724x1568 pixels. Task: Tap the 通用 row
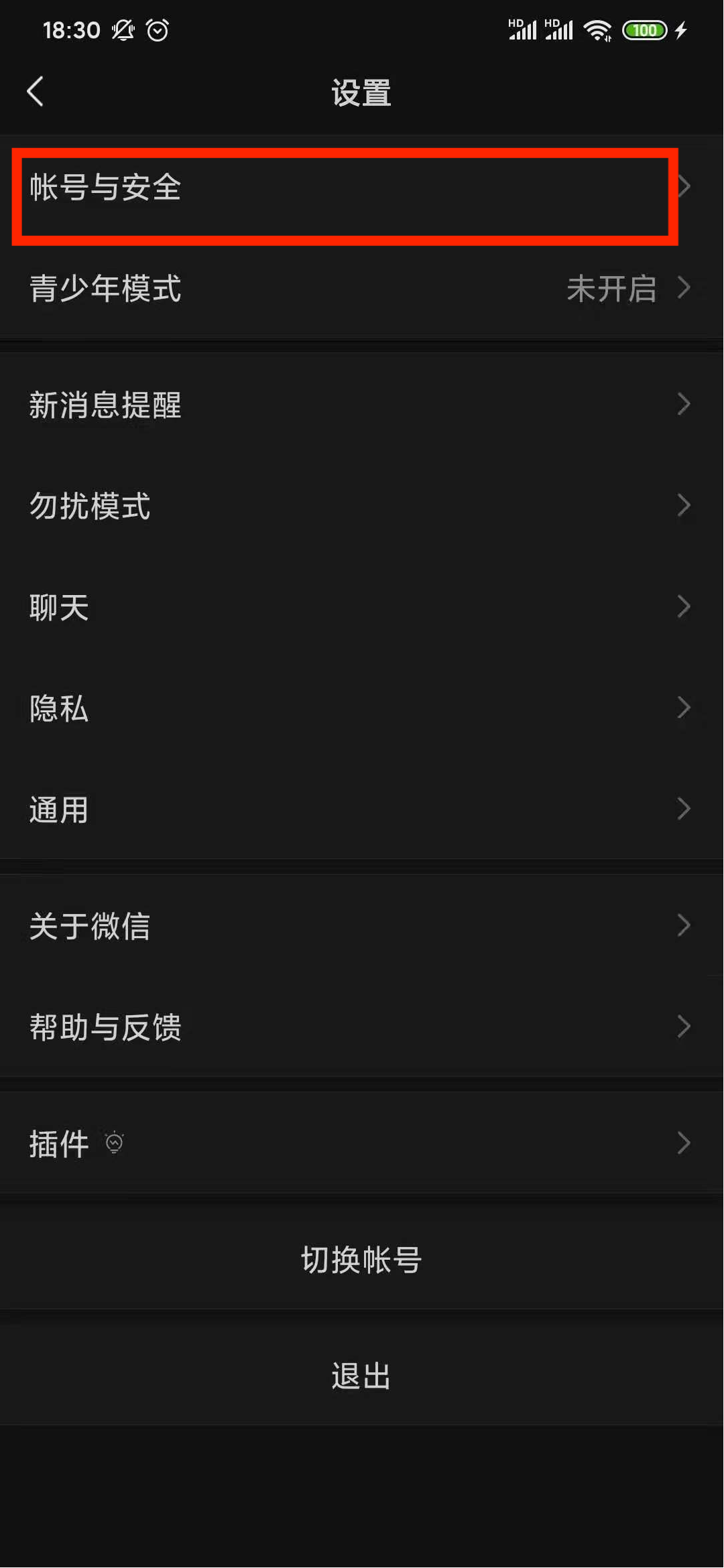362,809
